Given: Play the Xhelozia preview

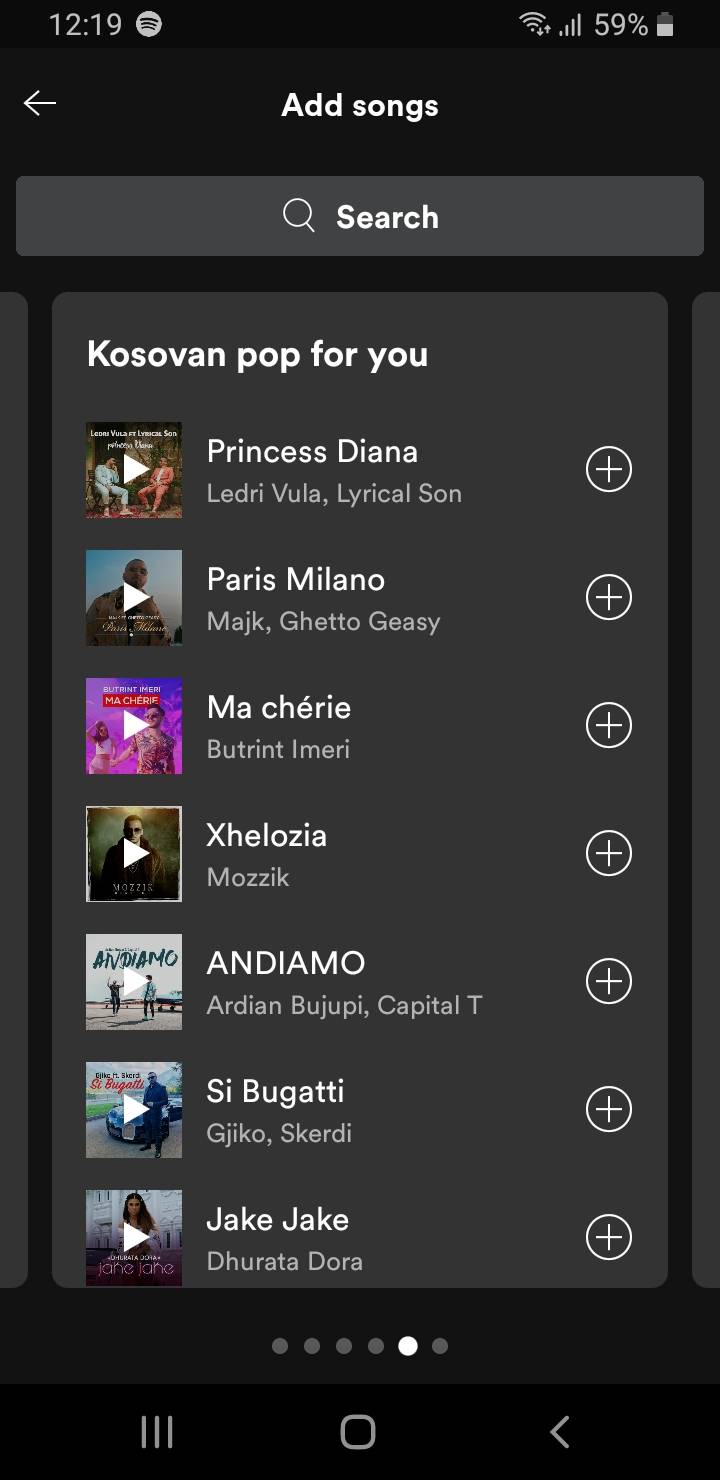Looking at the screenshot, I should 134,853.
